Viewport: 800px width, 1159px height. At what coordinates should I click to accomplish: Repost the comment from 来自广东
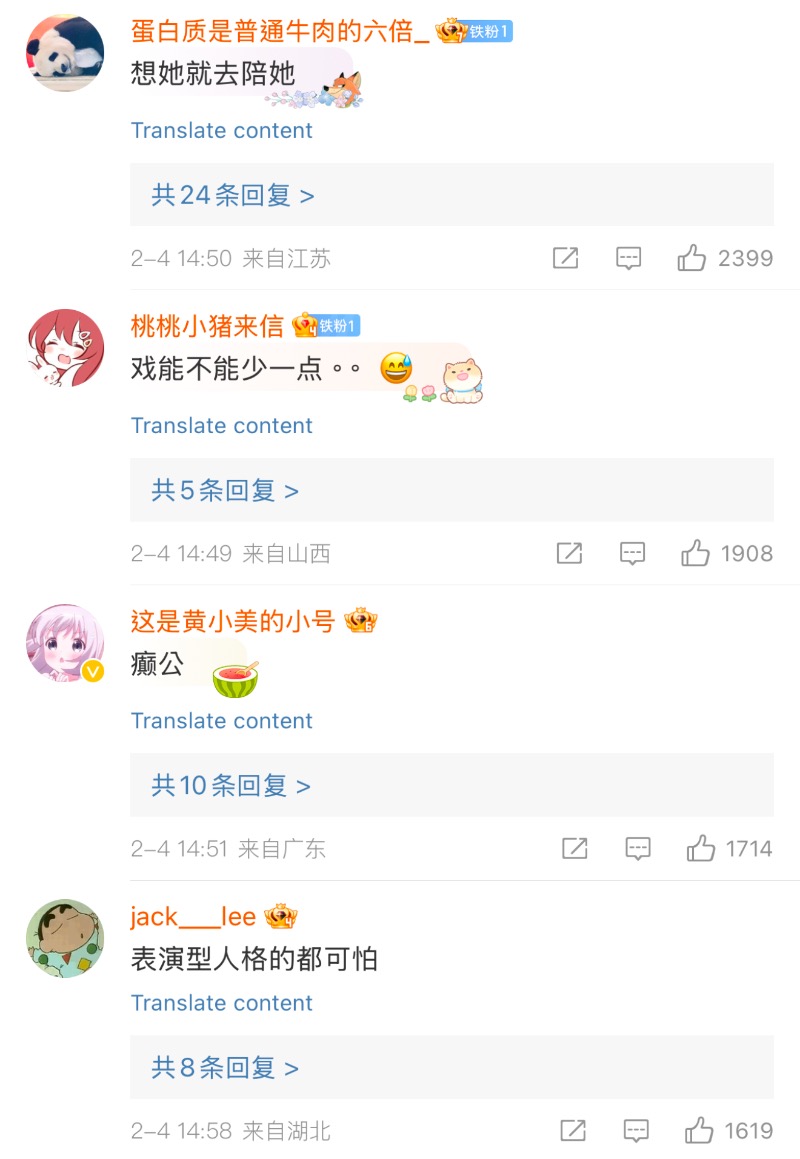pyautogui.click(x=574, y=850)
